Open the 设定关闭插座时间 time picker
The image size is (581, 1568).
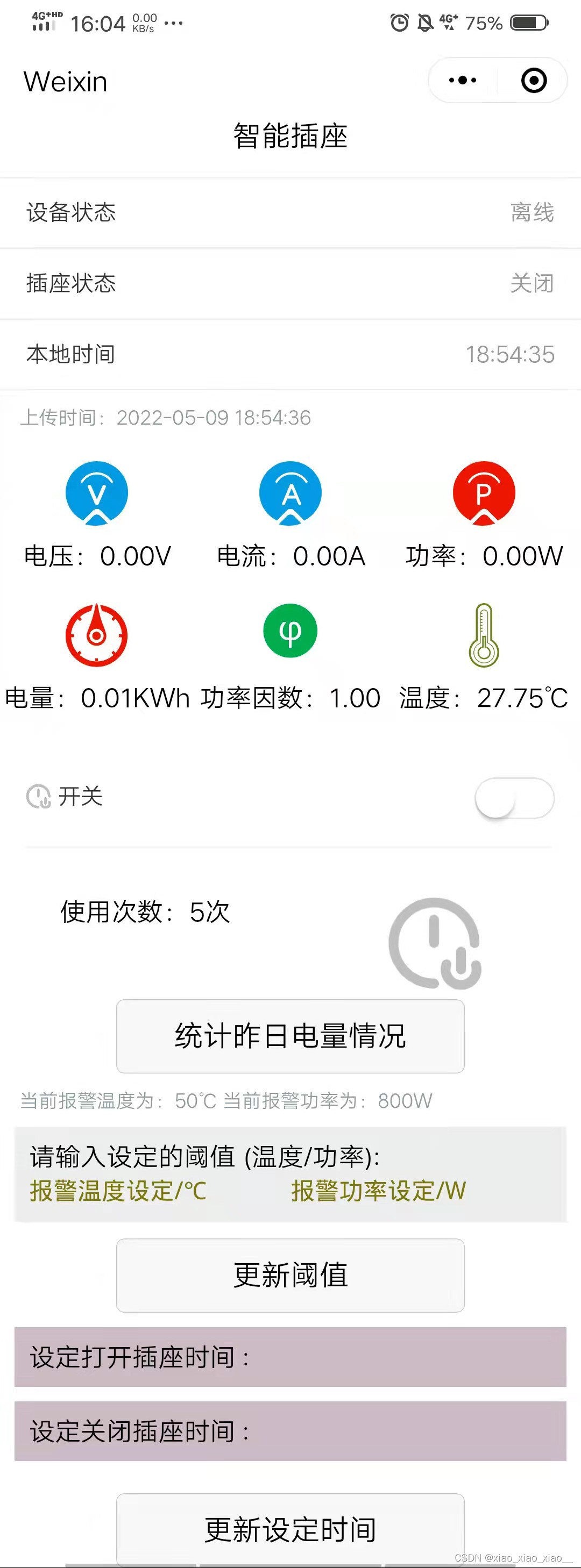point(290,1431)
